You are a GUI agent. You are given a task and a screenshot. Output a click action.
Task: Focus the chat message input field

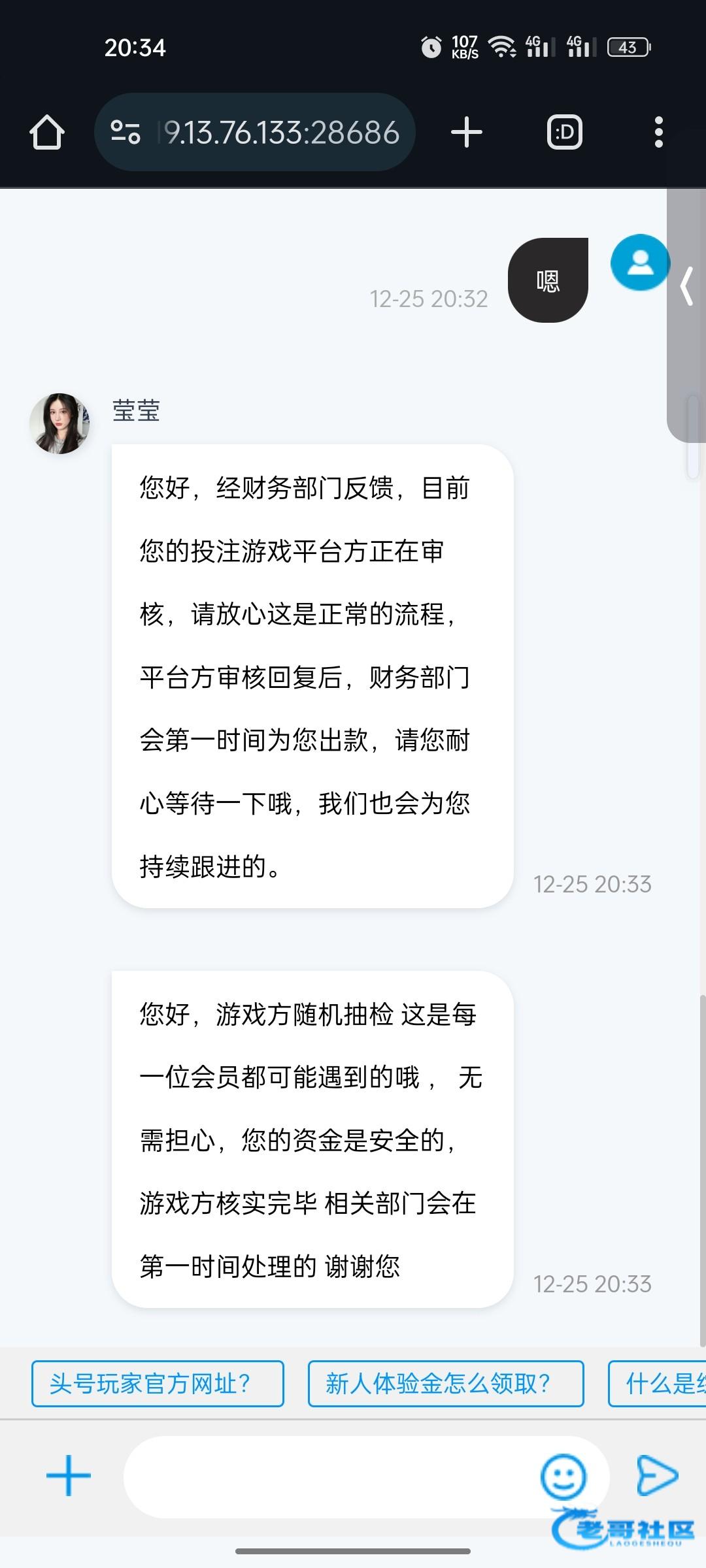click(x=327, y=1477)
